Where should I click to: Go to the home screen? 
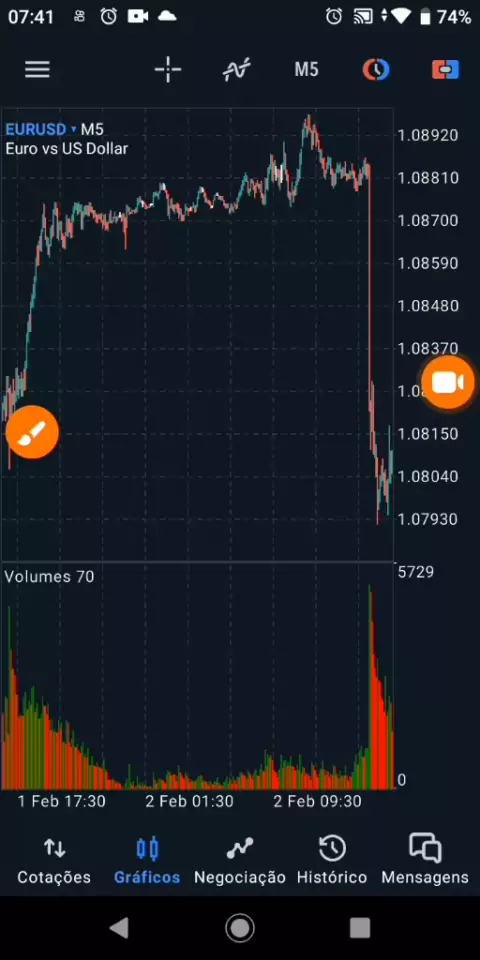[x=240, y=928]
